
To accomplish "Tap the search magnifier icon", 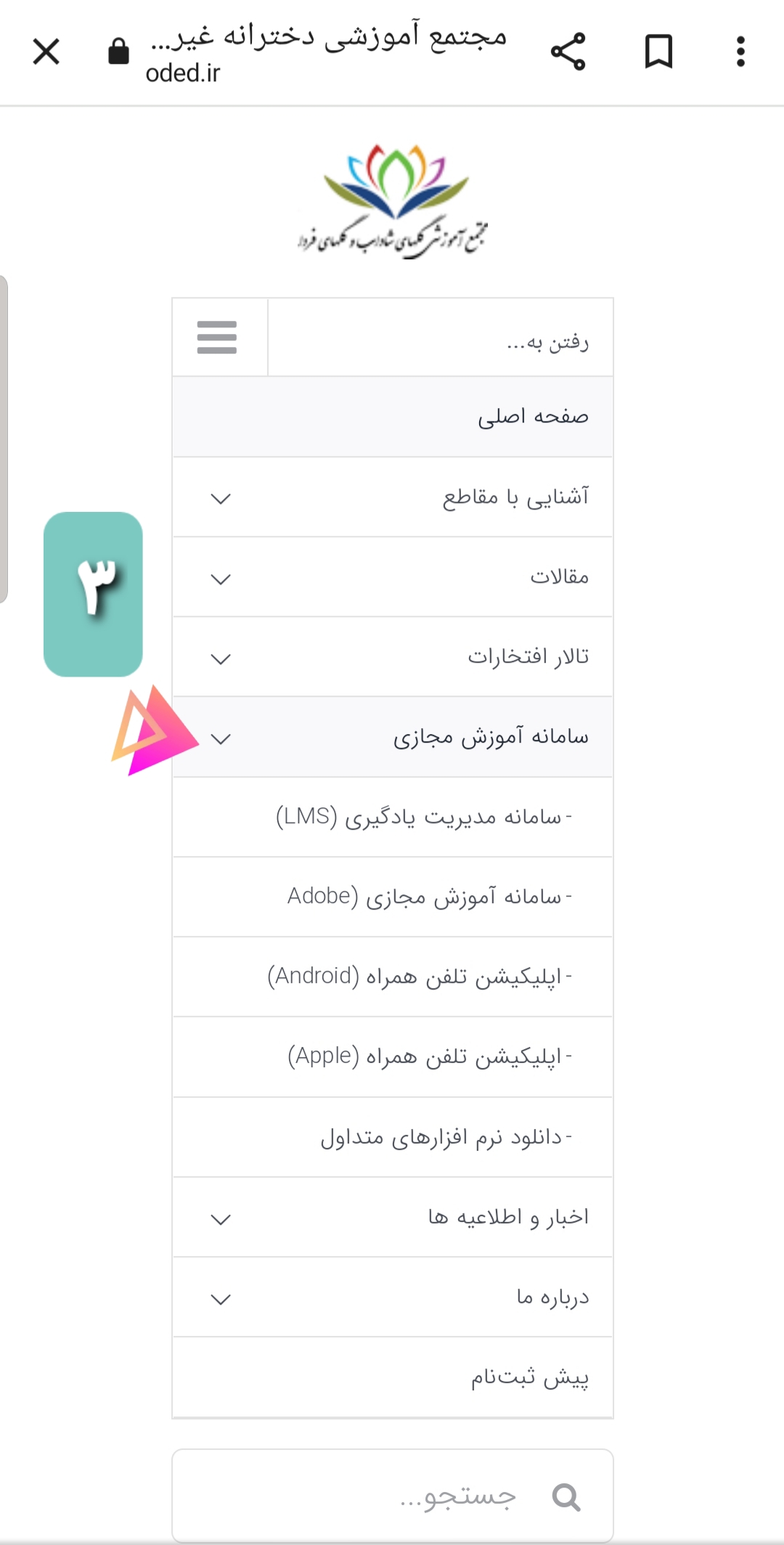I will (x=566, y=1497).
